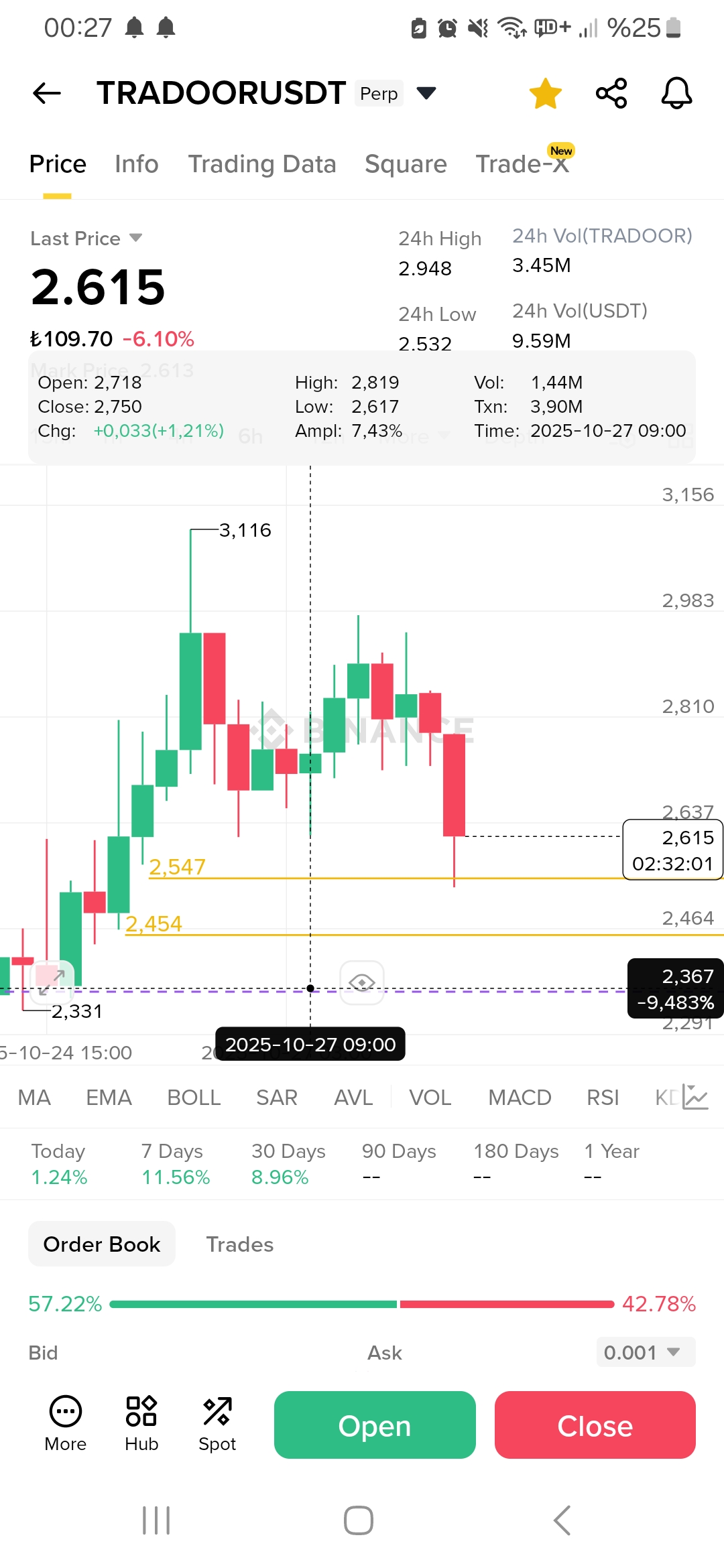Tap the green Open button
Viewport: 724px width, 1568px height.
coord(375,1425)
